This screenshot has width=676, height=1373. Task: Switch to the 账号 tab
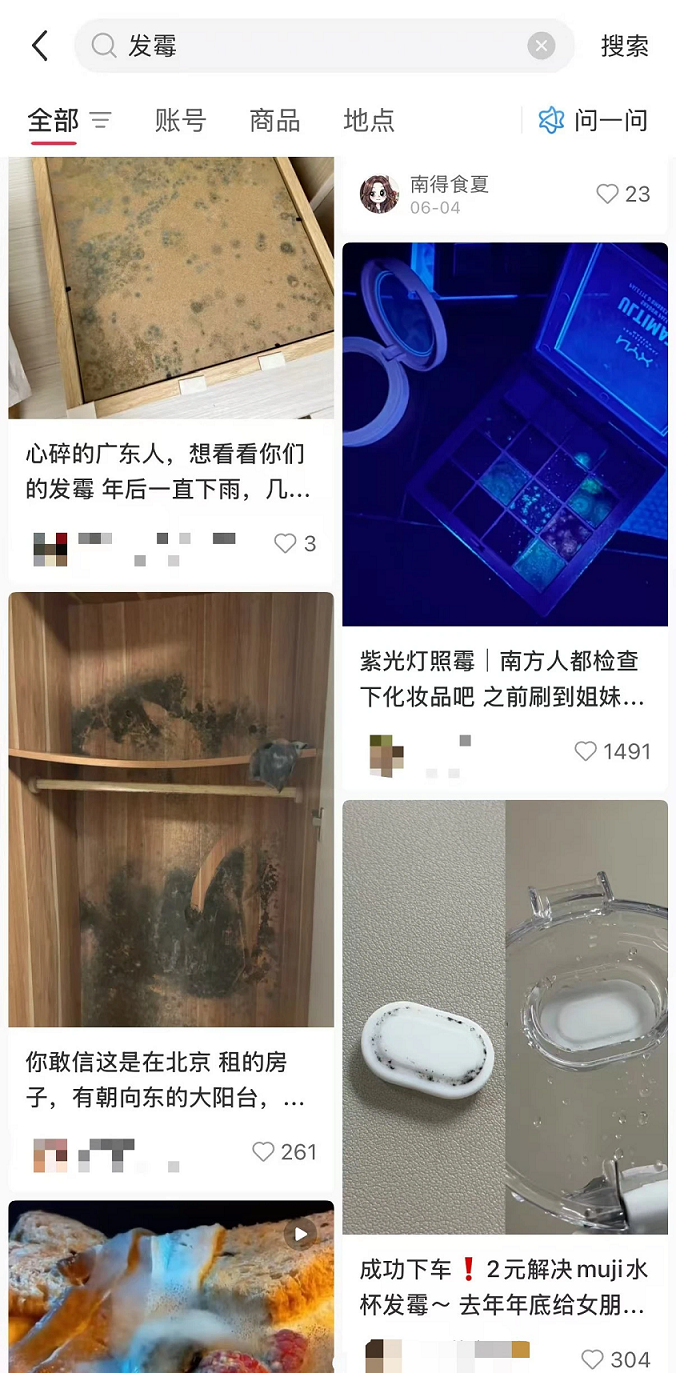(180, 121)
